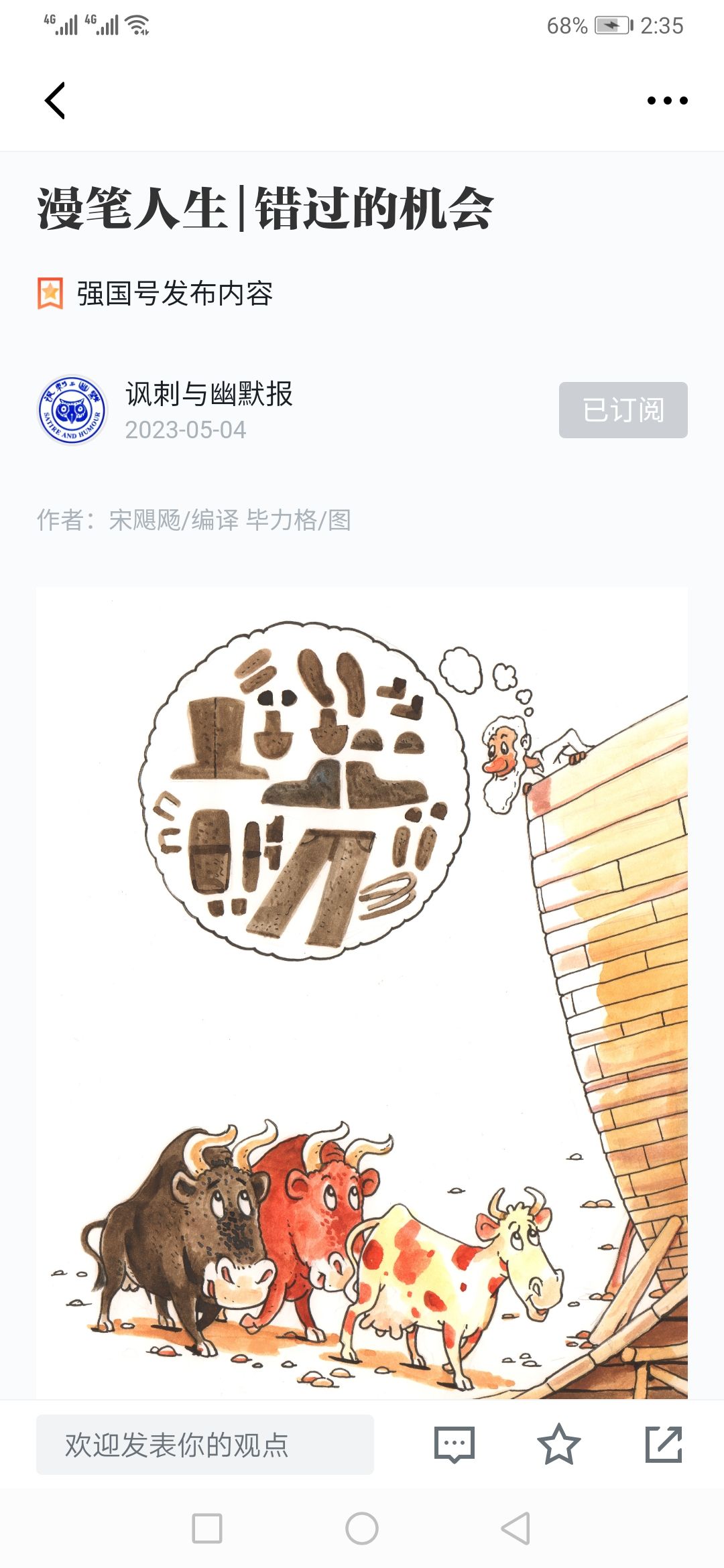Tap the 欢迎发表你的观点 comment field
724x1568 pixels.
click(205, 1445)
